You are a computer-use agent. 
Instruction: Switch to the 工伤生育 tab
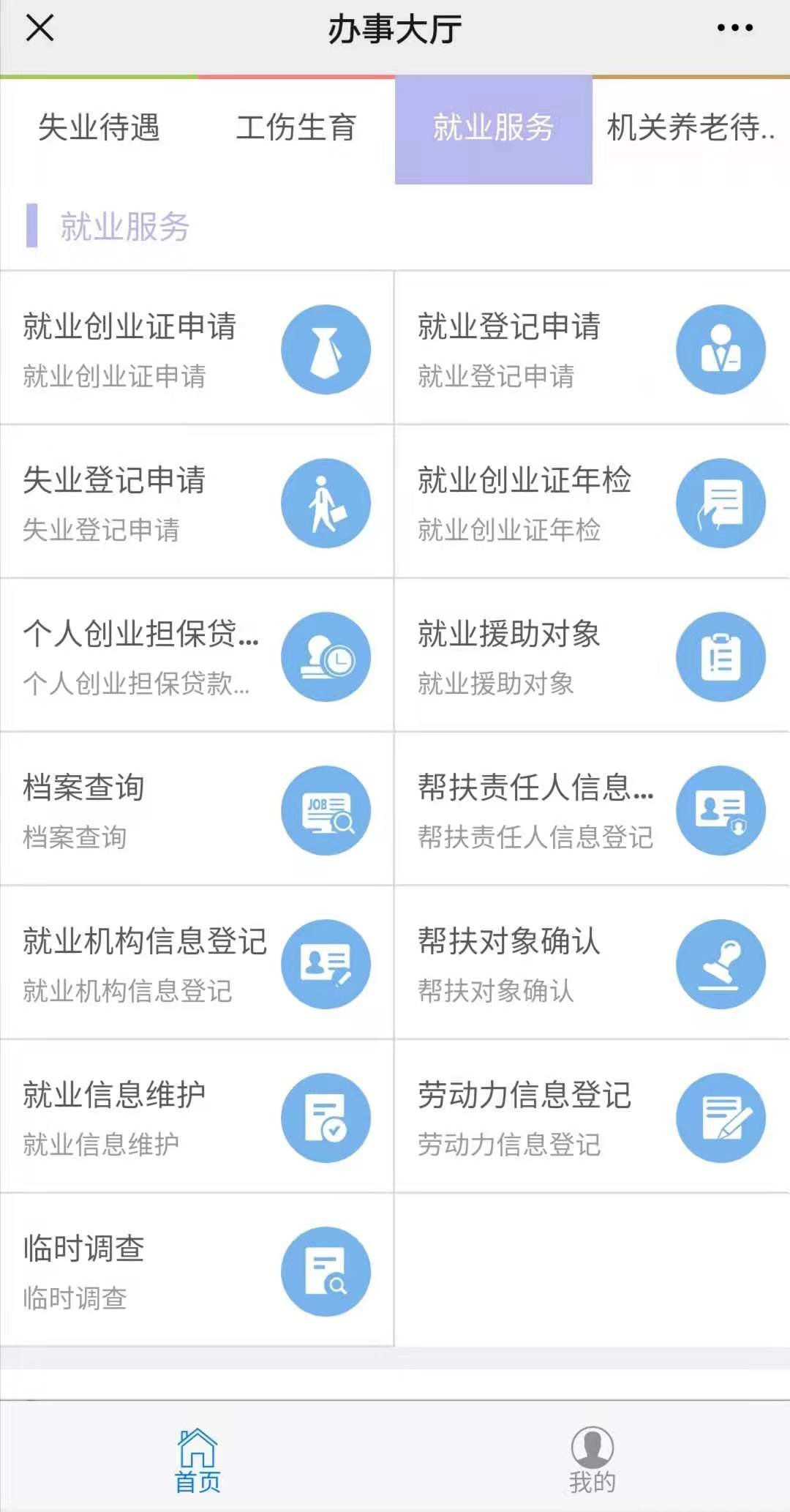click(296, 128)
